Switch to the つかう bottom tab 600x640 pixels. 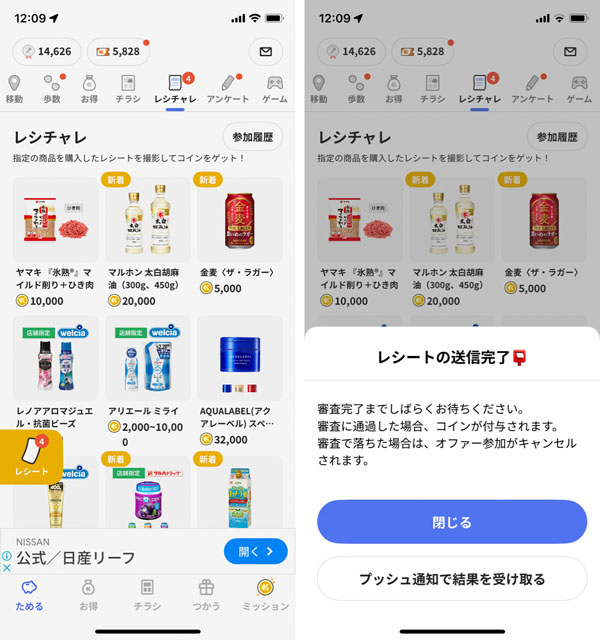click(206, 593)
